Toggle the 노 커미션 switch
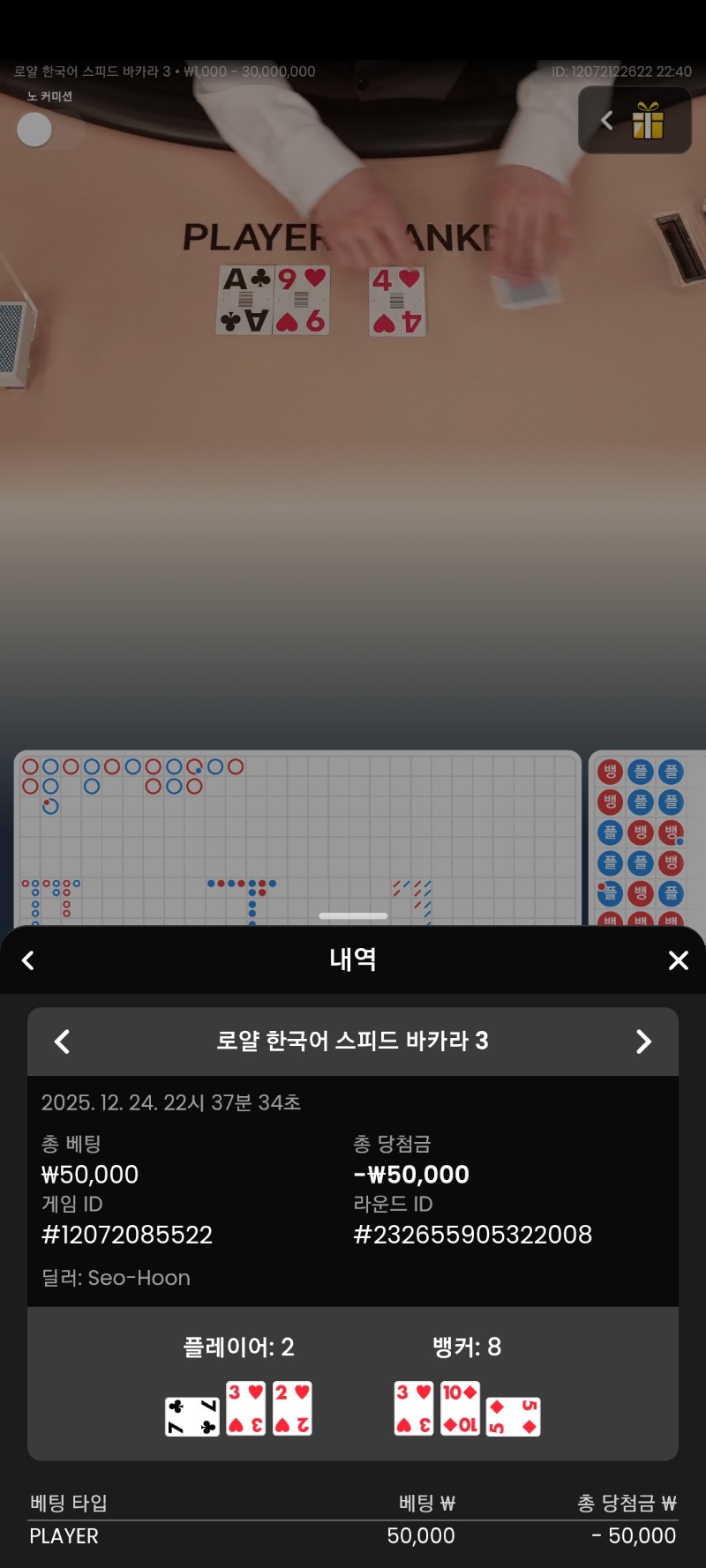Image resolution: width=706 pixels, height=1568 pixels. pyautogui.click(x=49, y=130)
